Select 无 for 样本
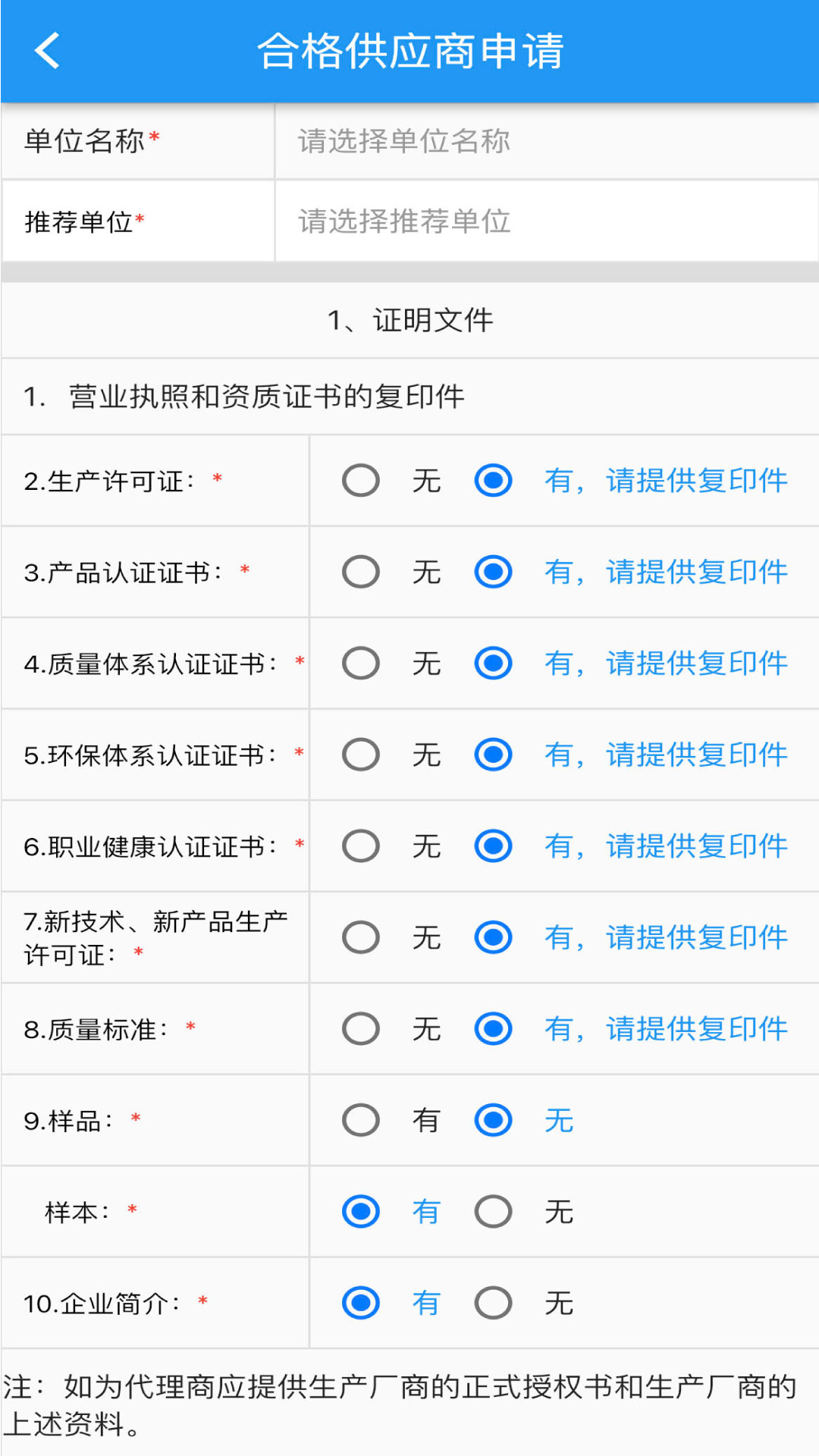Screen dimensions: 819x1456 (x=493, y=1211)
